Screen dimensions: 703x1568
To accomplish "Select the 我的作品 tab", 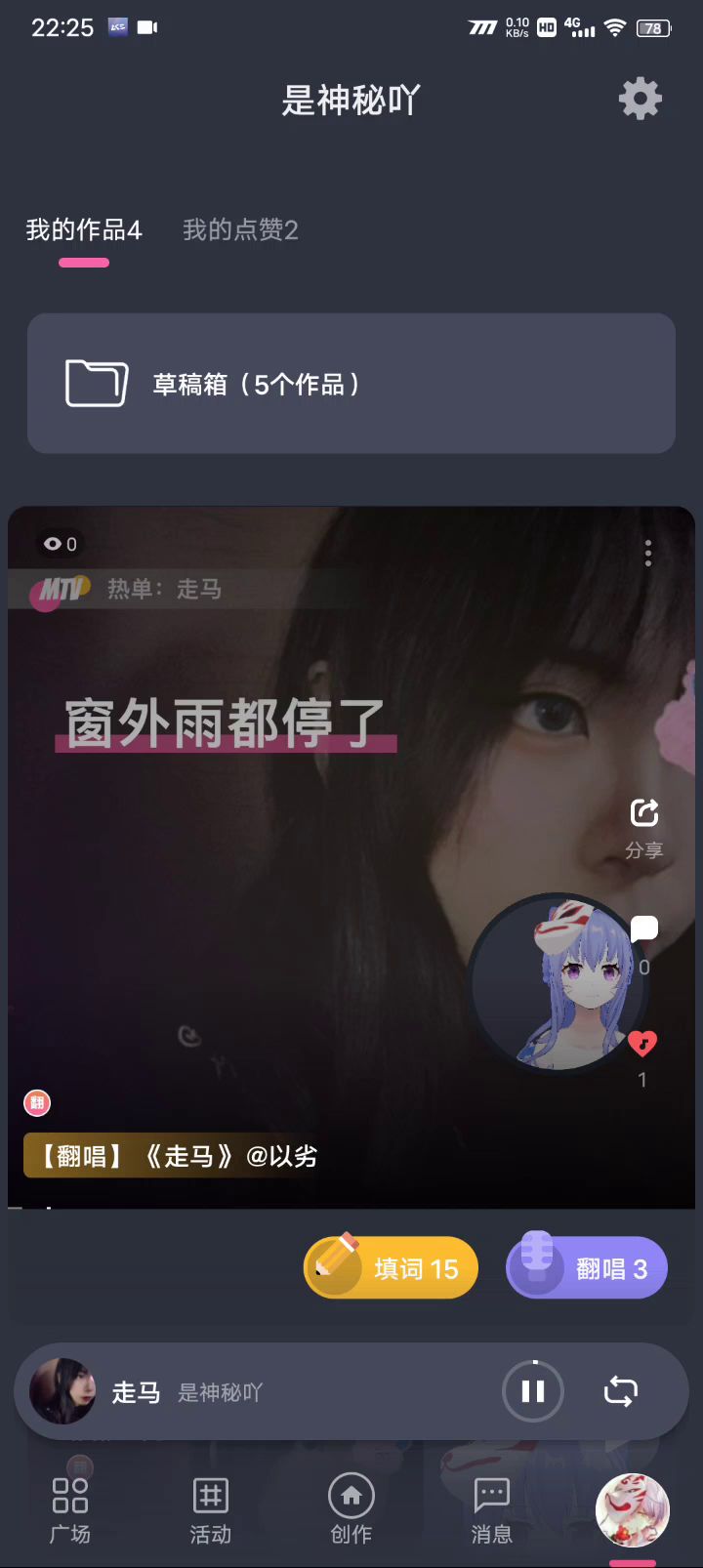I will point(84,230).
